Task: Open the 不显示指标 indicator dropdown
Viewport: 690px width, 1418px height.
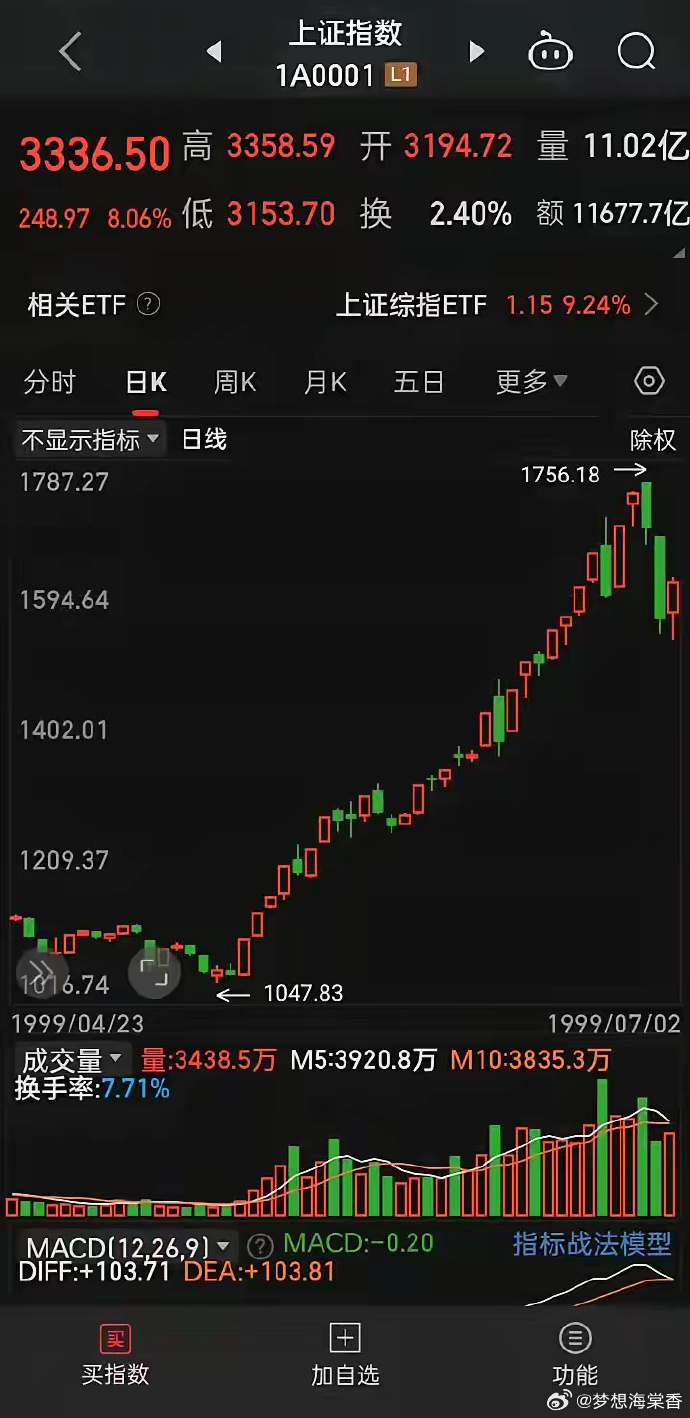Action: pos(90,440)
